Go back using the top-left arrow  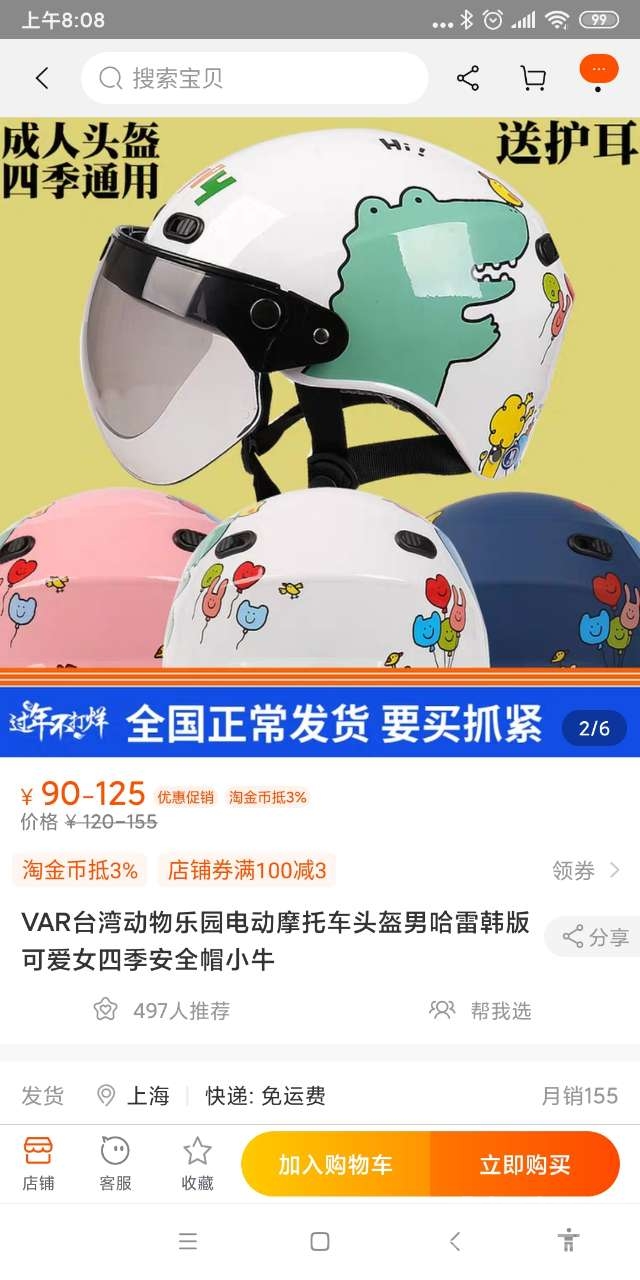[41, 78]
